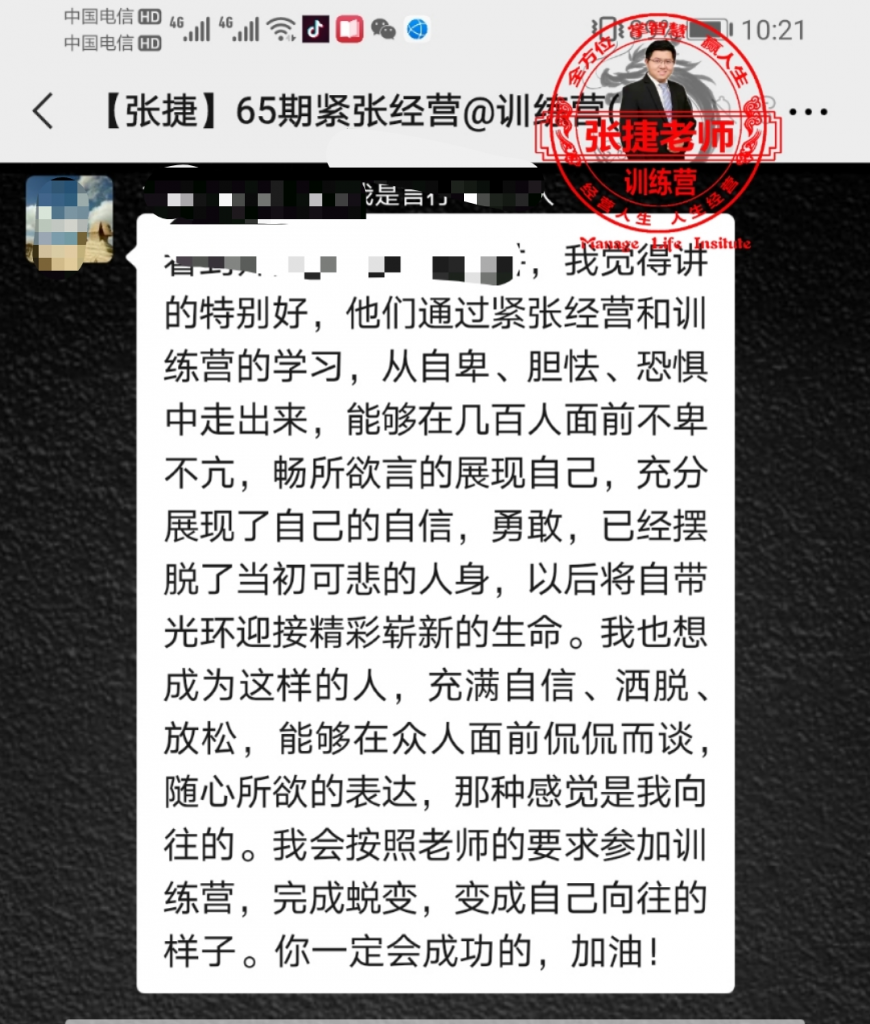Open the chat's three-dot overflow menu

tap(808, 112)
